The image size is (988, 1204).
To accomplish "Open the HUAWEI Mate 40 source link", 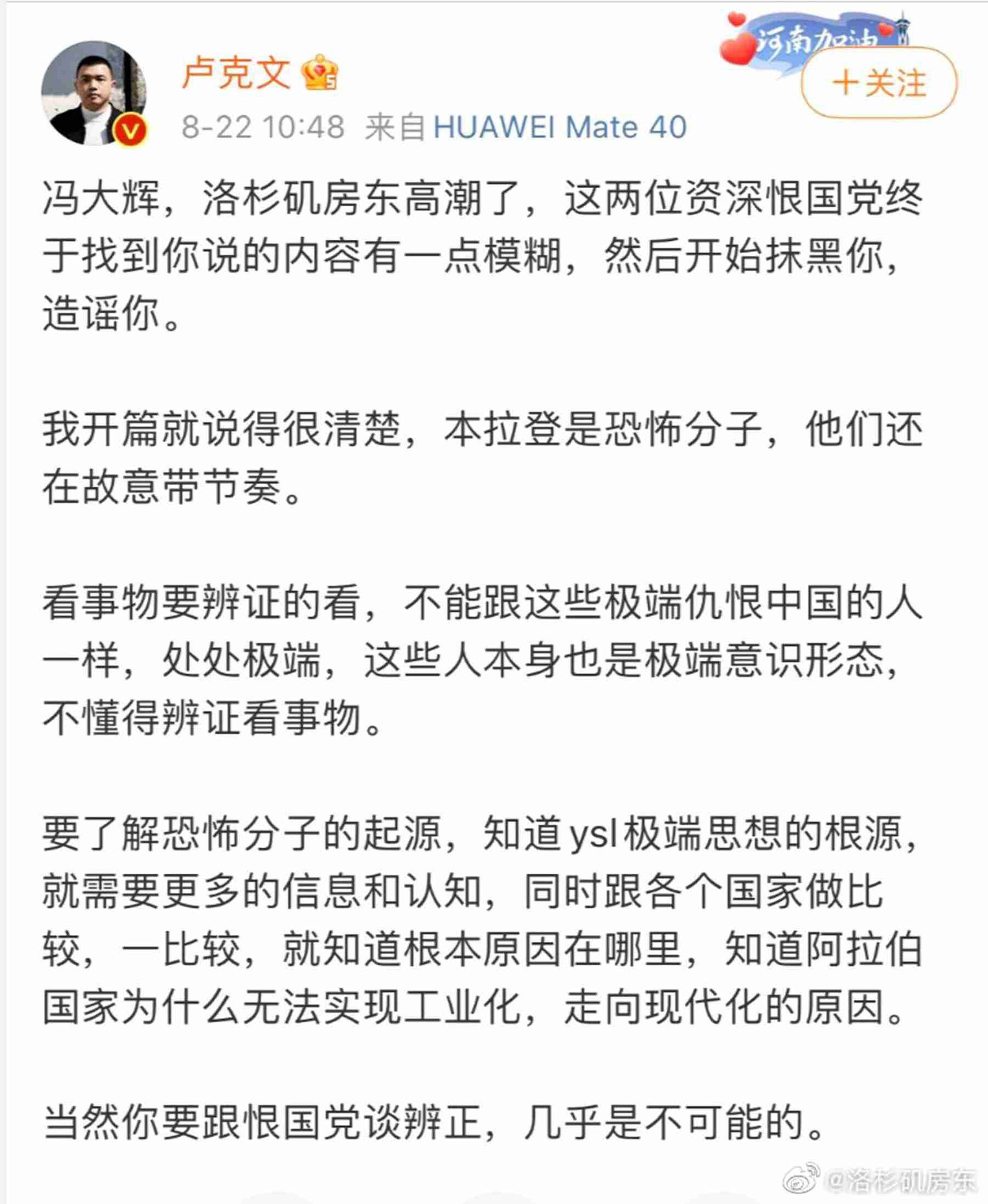I will pos(560,127).
